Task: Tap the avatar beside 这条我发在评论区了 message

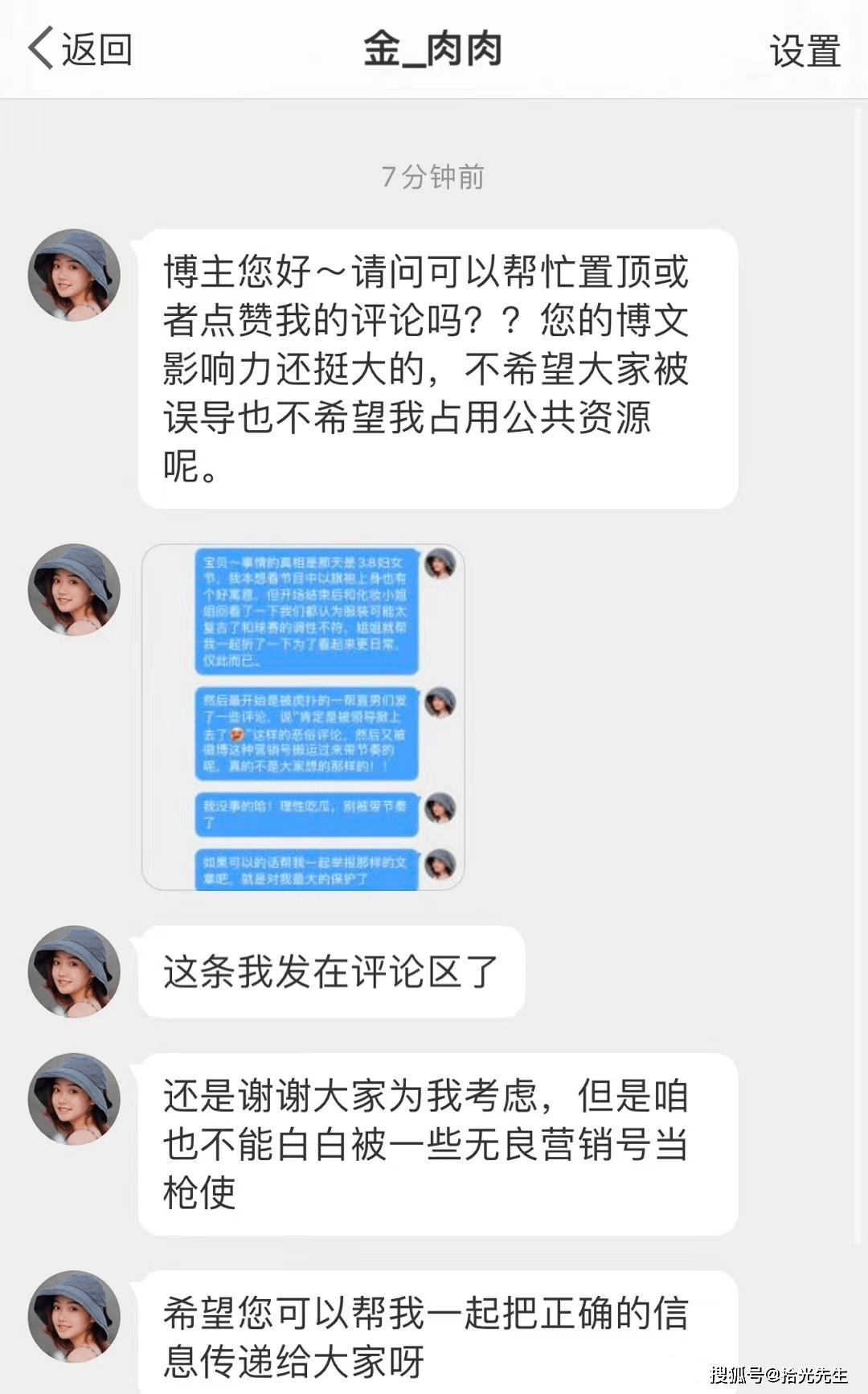Action: click(x=74, y=972)
